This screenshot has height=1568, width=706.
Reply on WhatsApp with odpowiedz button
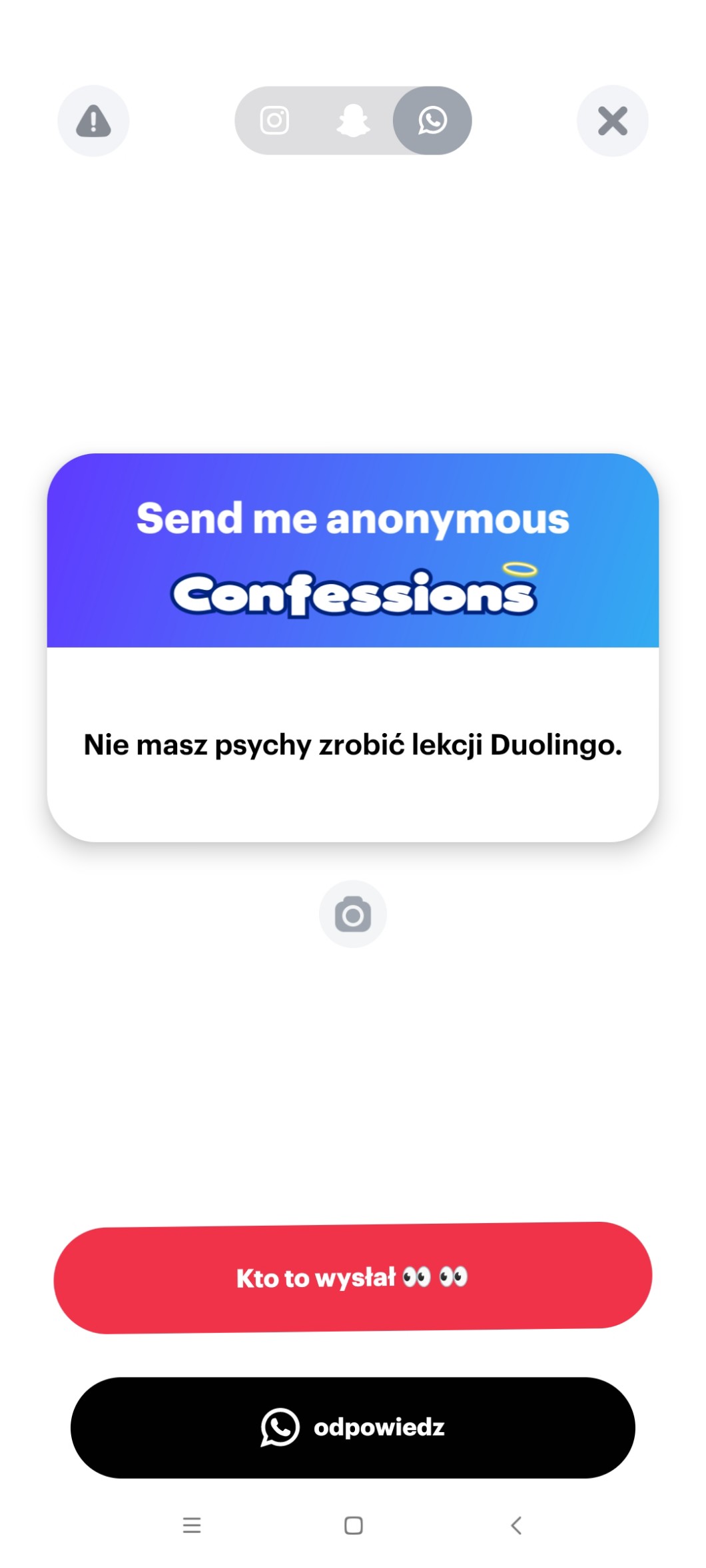tap(352, 1427)
